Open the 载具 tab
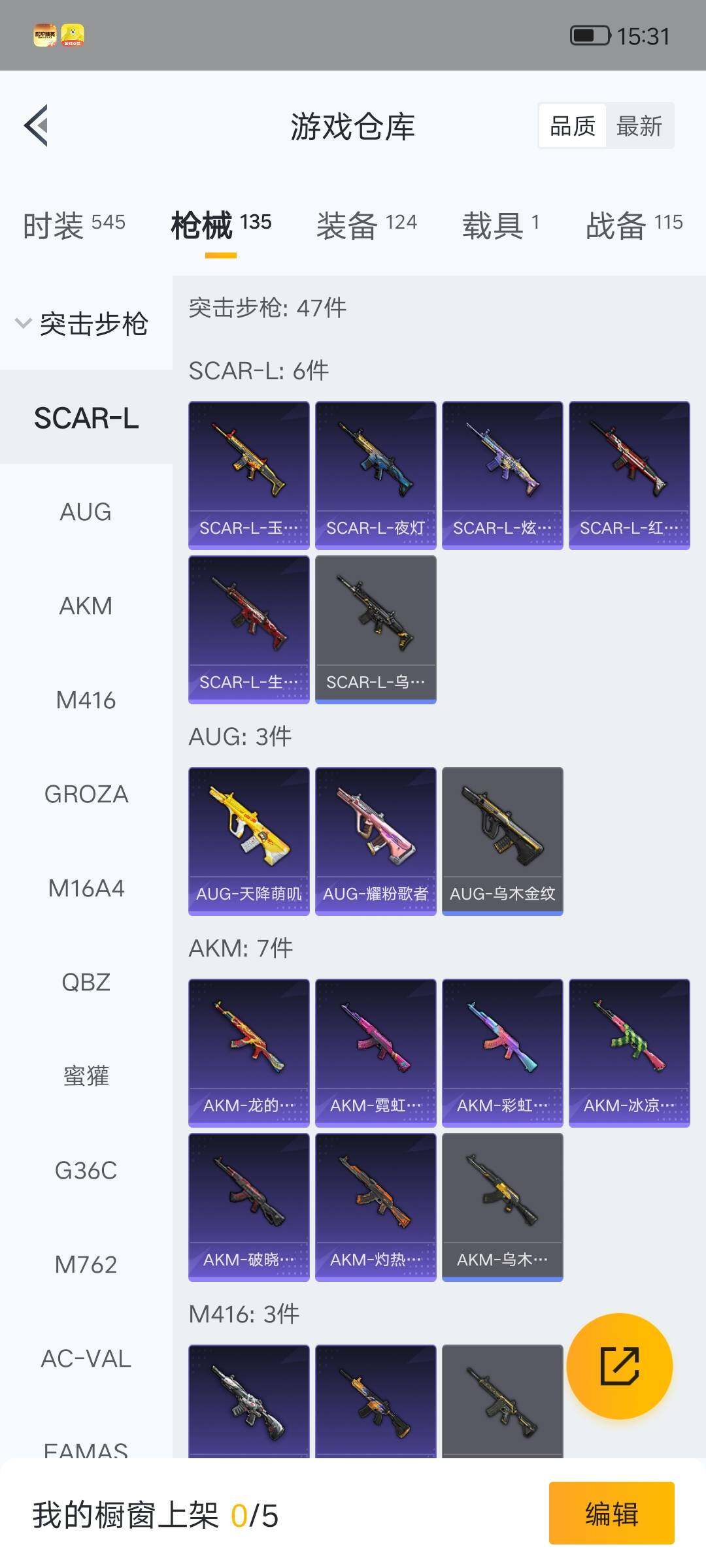 coord(501,225)
